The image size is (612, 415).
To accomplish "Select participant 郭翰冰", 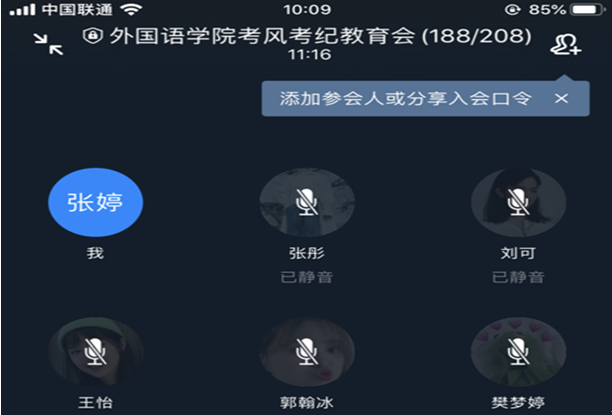I will click(x=306, y=350).
